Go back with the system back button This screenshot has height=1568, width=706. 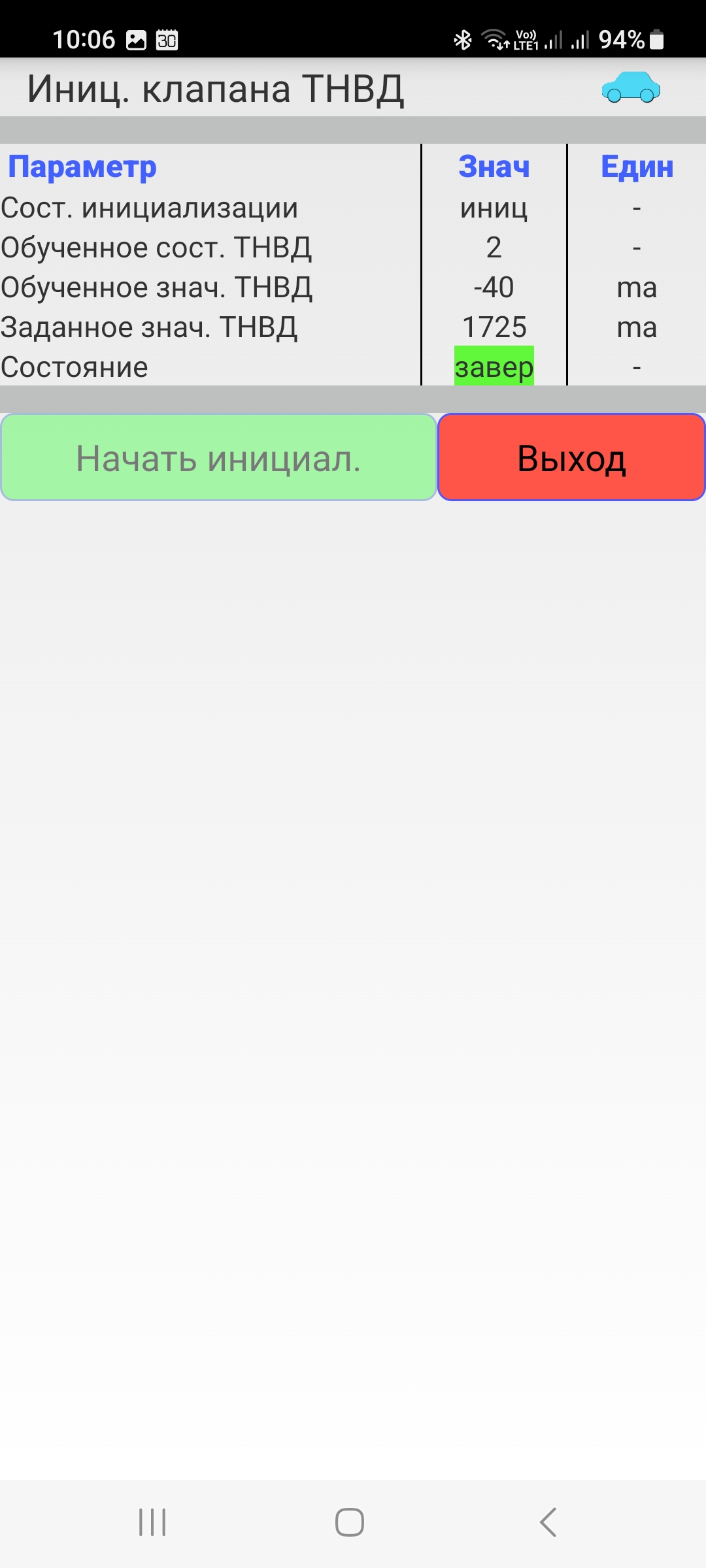point(548,1522)
